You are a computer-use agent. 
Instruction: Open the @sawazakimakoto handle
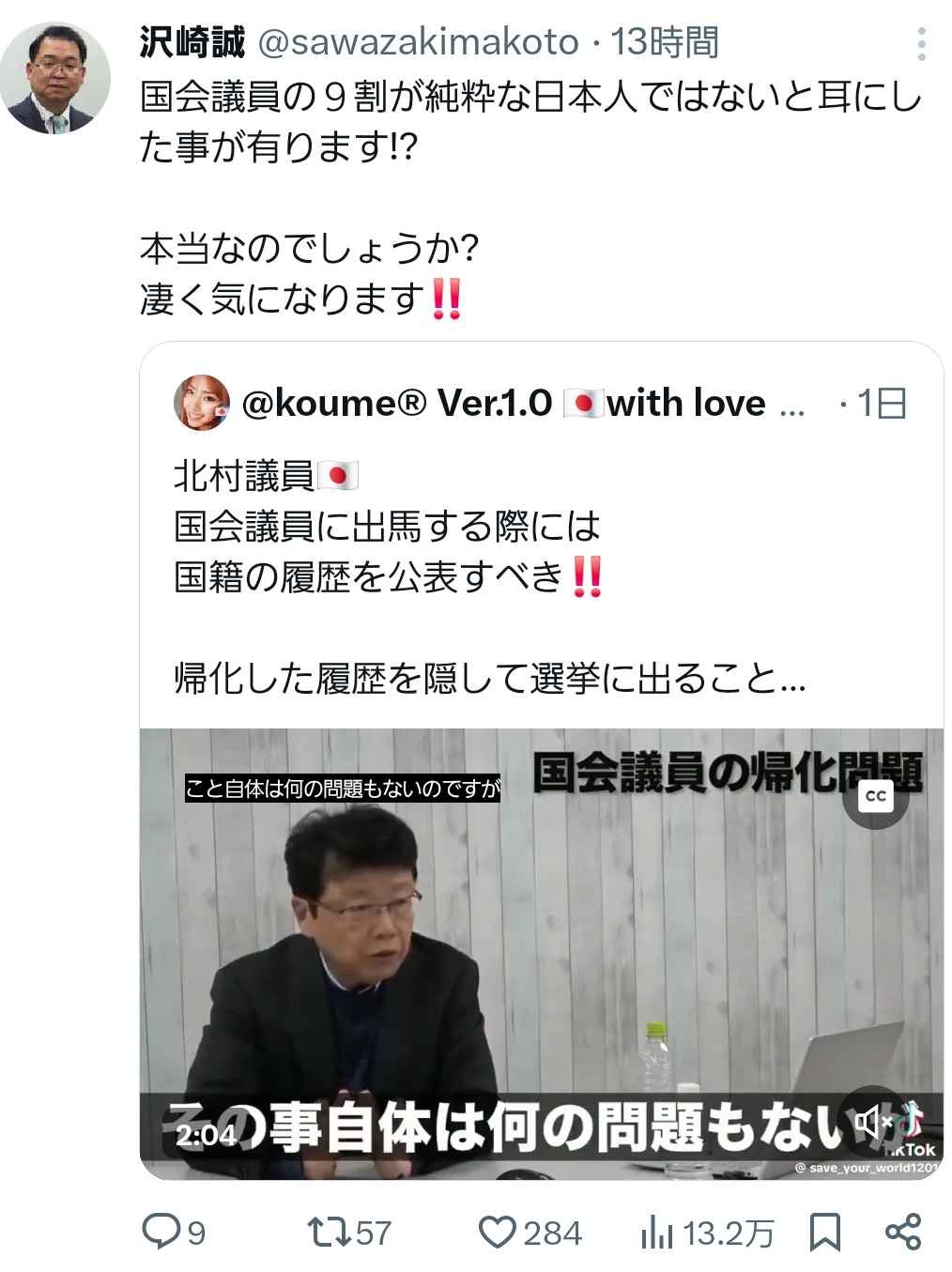[418, 42]
